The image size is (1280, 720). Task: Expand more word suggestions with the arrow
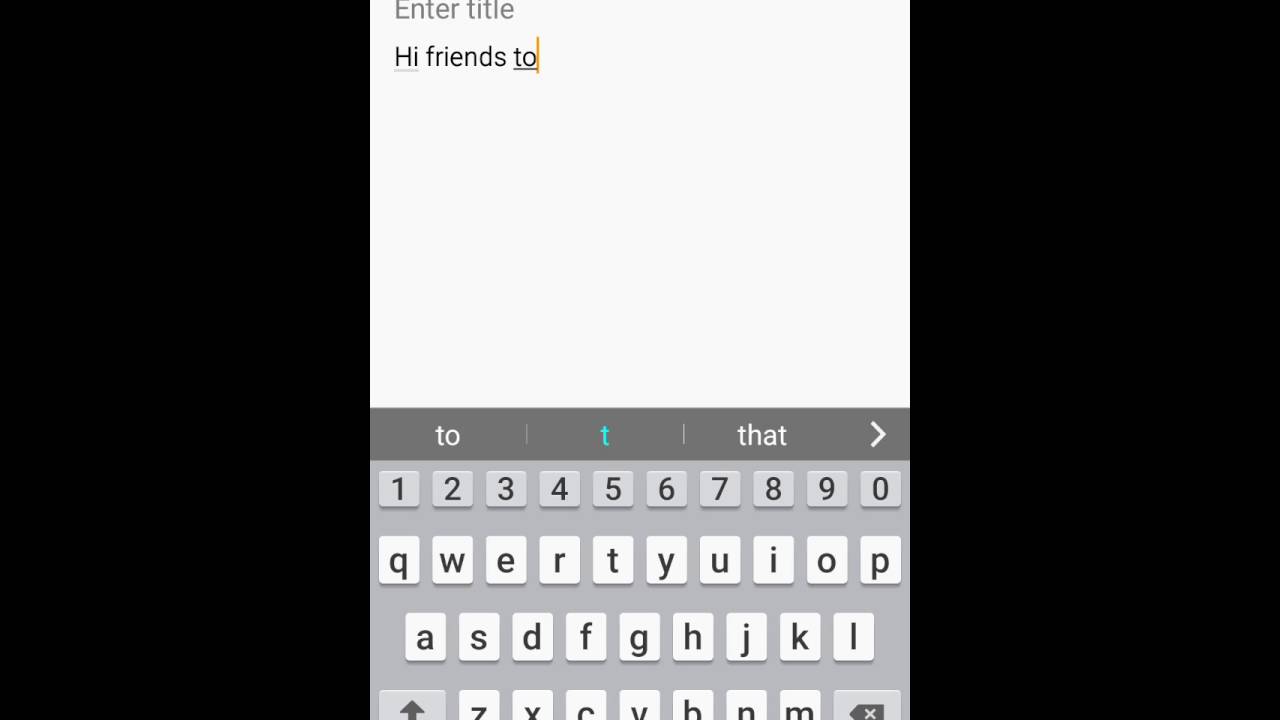pyautogui.click(x=878, y=434)
